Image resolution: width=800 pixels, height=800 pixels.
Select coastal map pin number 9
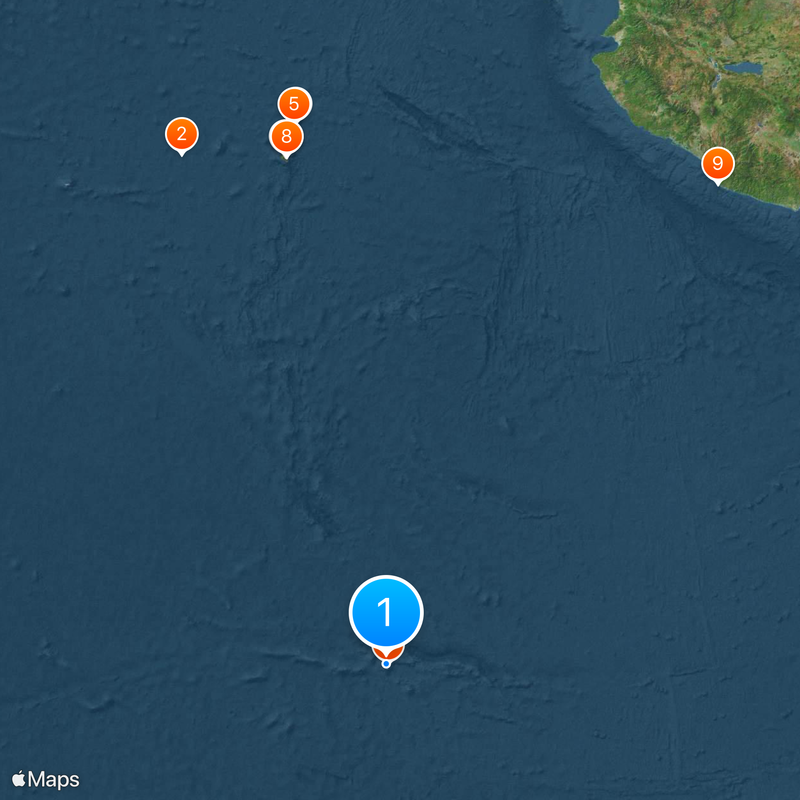717,163
